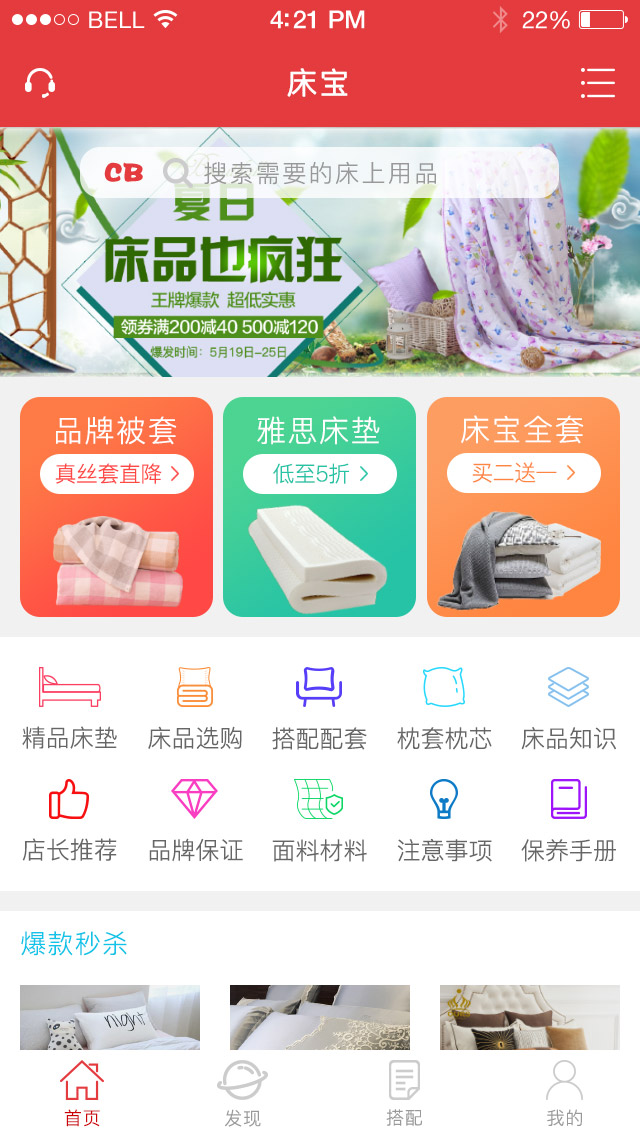Open the 雅思床垫 promo card
This screenshot has width=640, height=1136.
click(319, 507)
